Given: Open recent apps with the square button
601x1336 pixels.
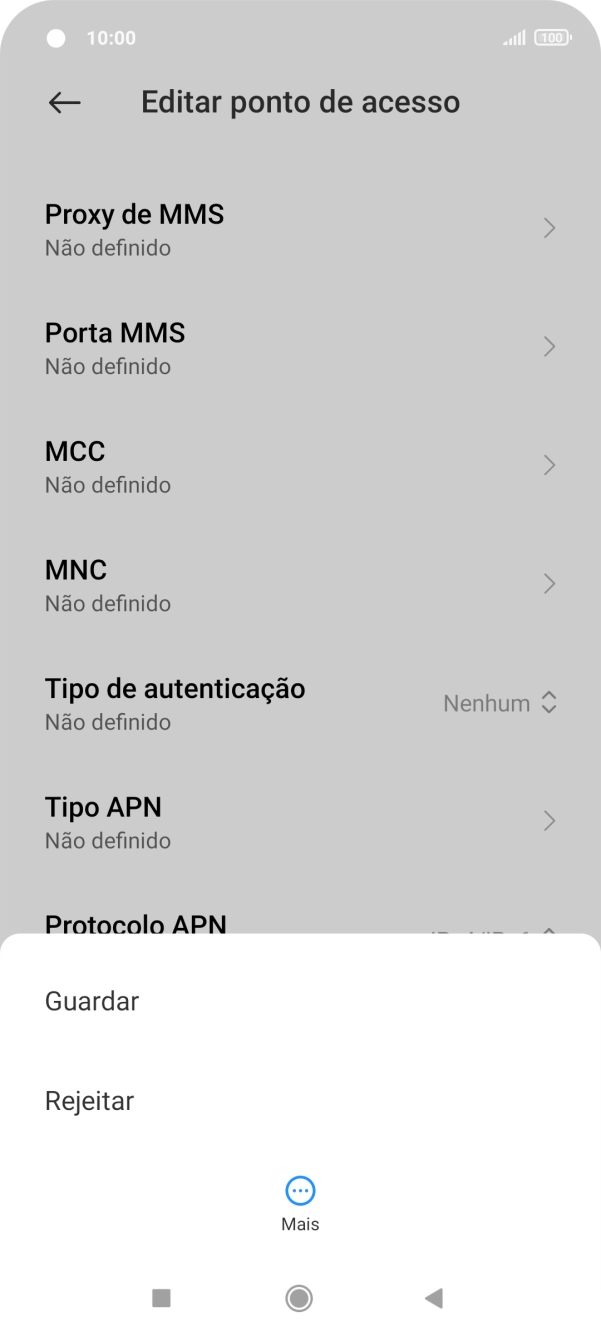Looking at the screenshot, I should pos(161,1298).
